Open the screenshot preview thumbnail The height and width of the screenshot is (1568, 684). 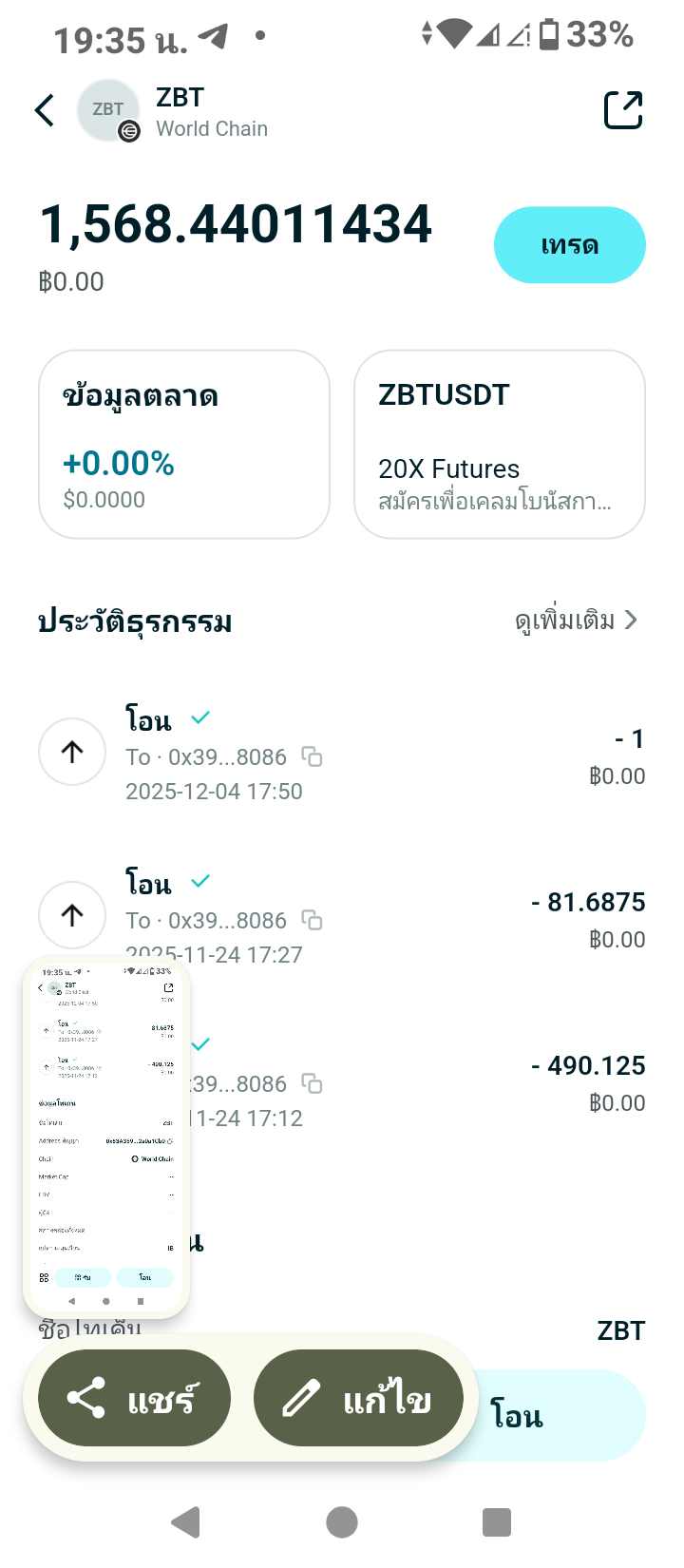[x=106, y=1137]
